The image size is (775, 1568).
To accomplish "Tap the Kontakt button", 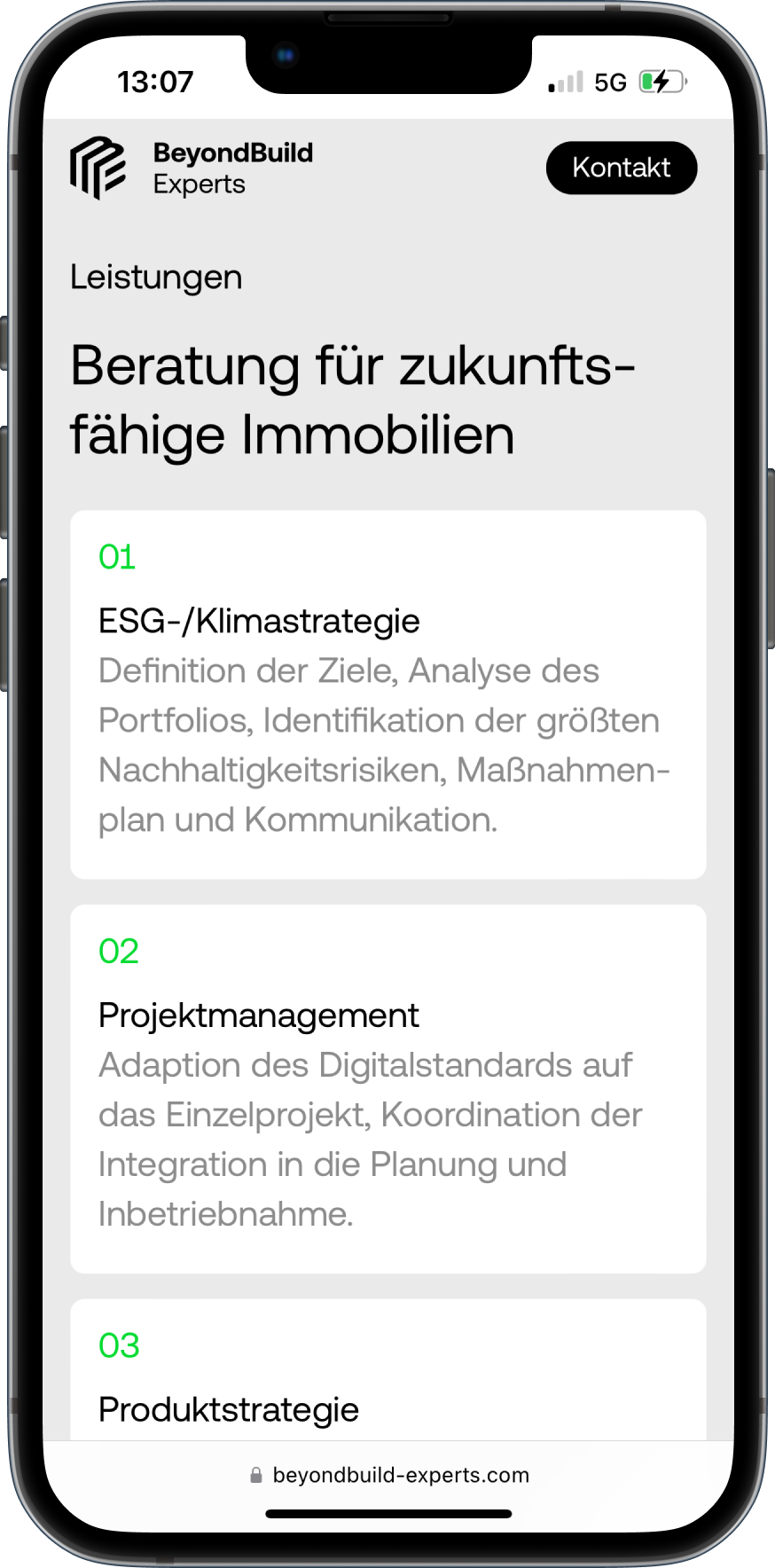I will coord(621,168).
